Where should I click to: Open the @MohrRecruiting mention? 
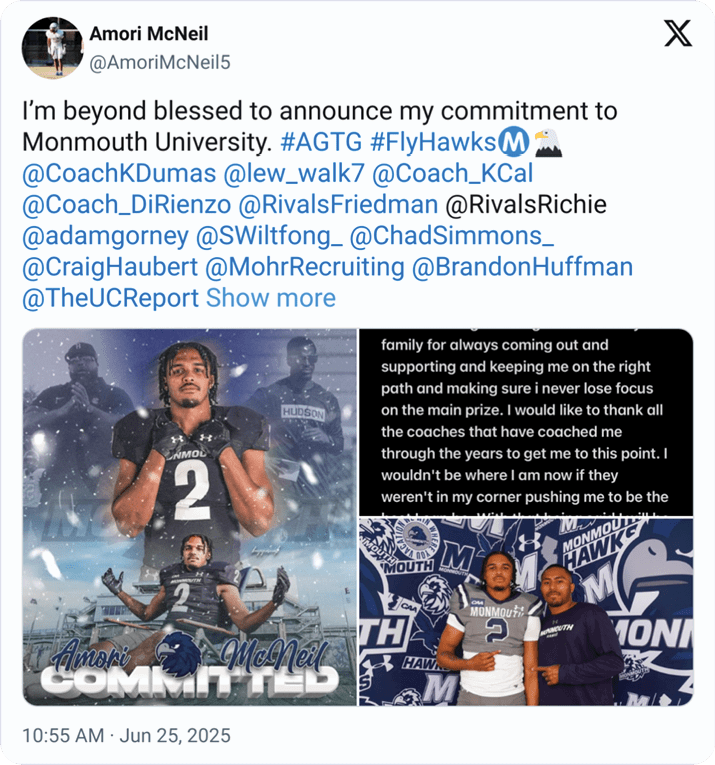(x=304, y=267)
